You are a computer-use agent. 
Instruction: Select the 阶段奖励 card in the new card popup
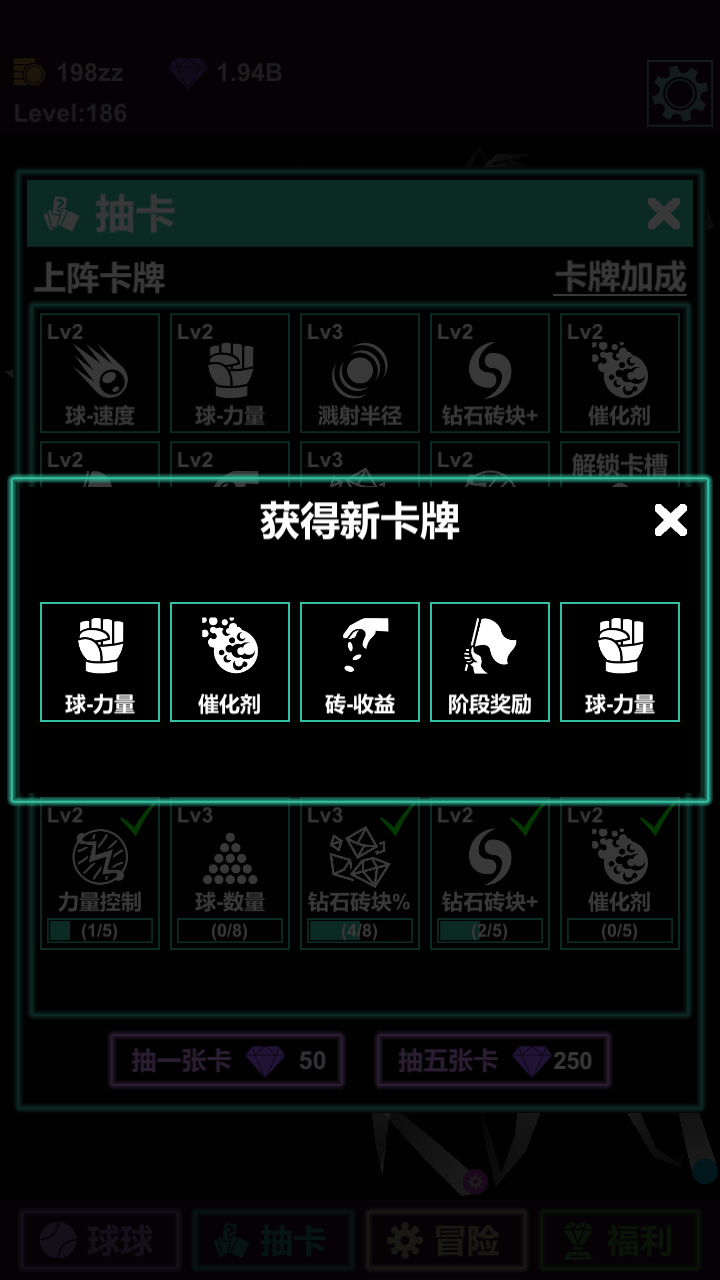coord(490,662)
